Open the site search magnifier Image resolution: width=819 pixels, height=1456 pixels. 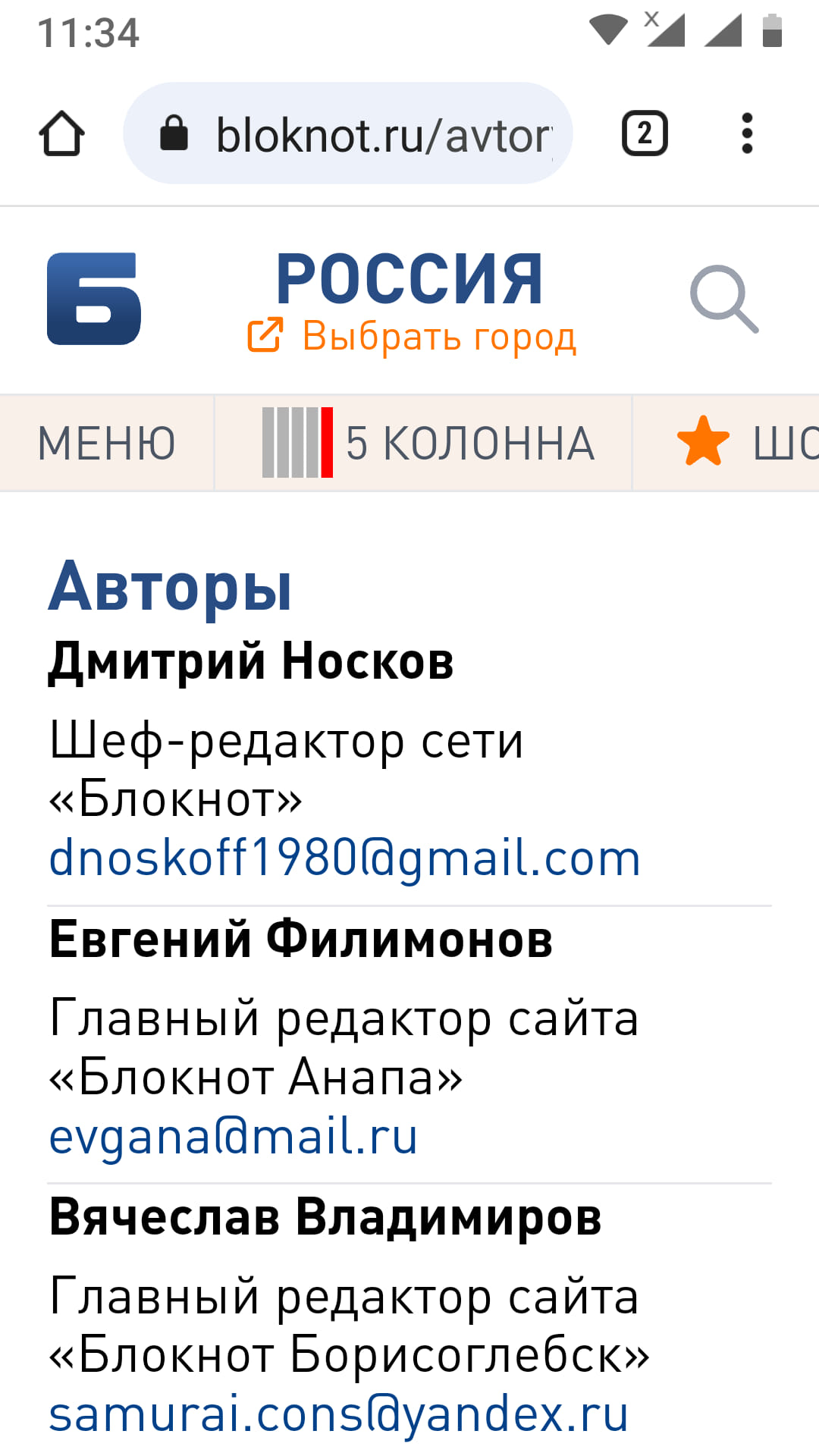[x=723, y=299]
